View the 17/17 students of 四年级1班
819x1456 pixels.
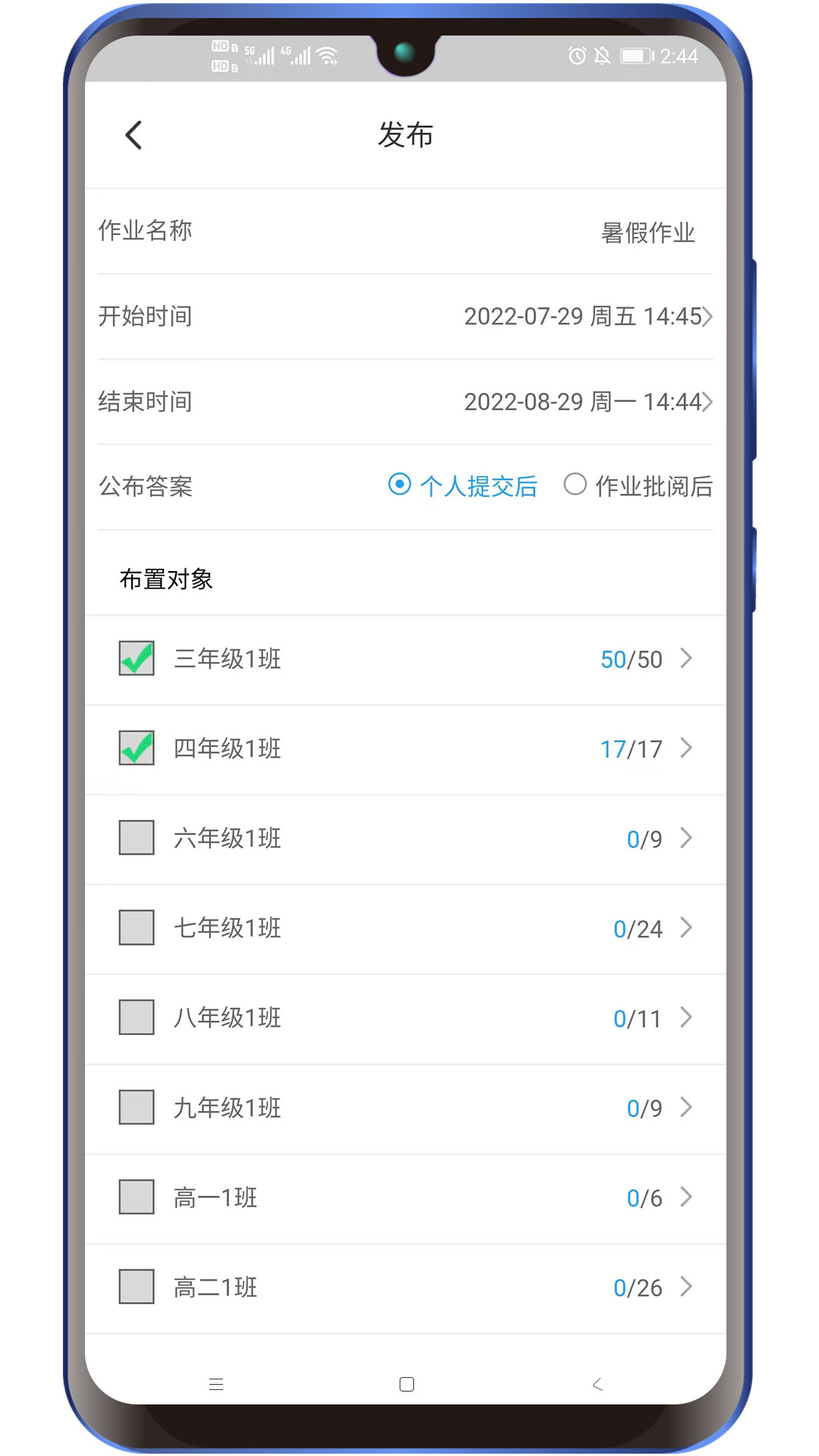(x=646, y=748)
